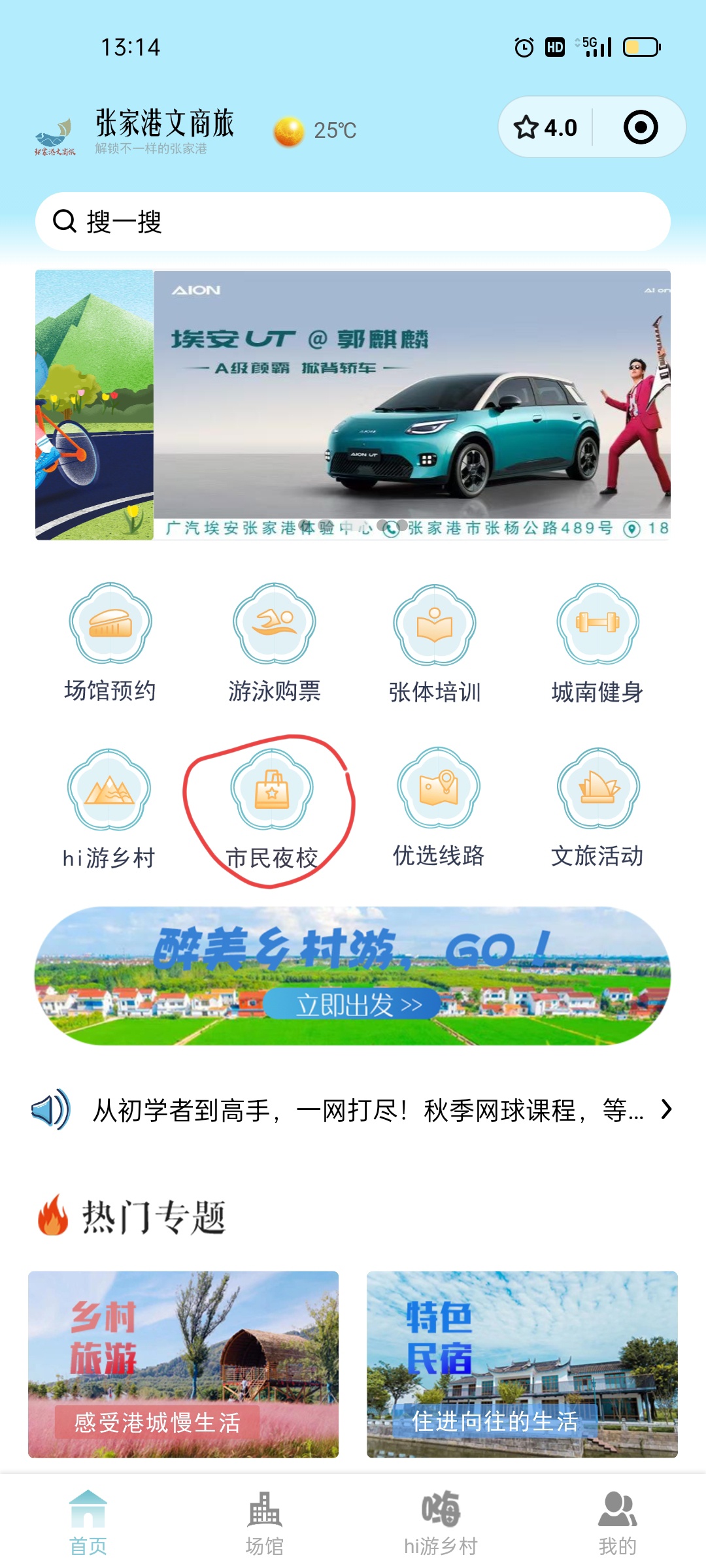Switch to the 我的 tab
Viewport: 706px width, 1568px height.
617,1523
